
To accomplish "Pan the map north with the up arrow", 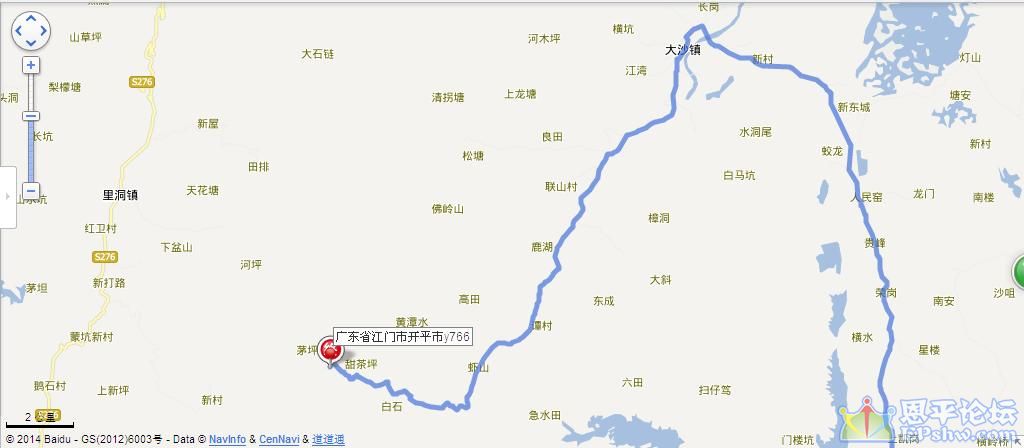I will 31,19.
